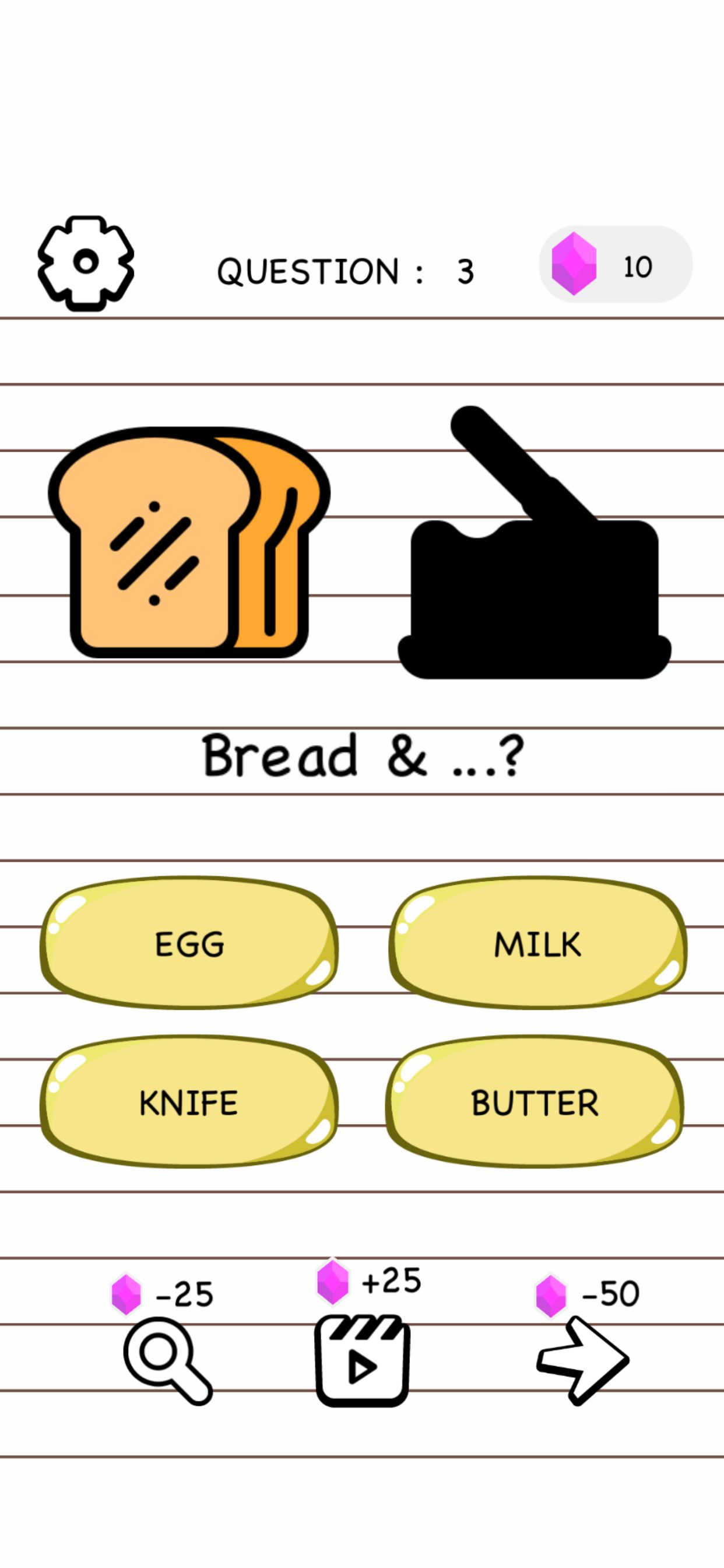The height and width of the screenshot is (1568, 724).
Task: Watch a video to earn 25 gems
Action: (362, 1361)
